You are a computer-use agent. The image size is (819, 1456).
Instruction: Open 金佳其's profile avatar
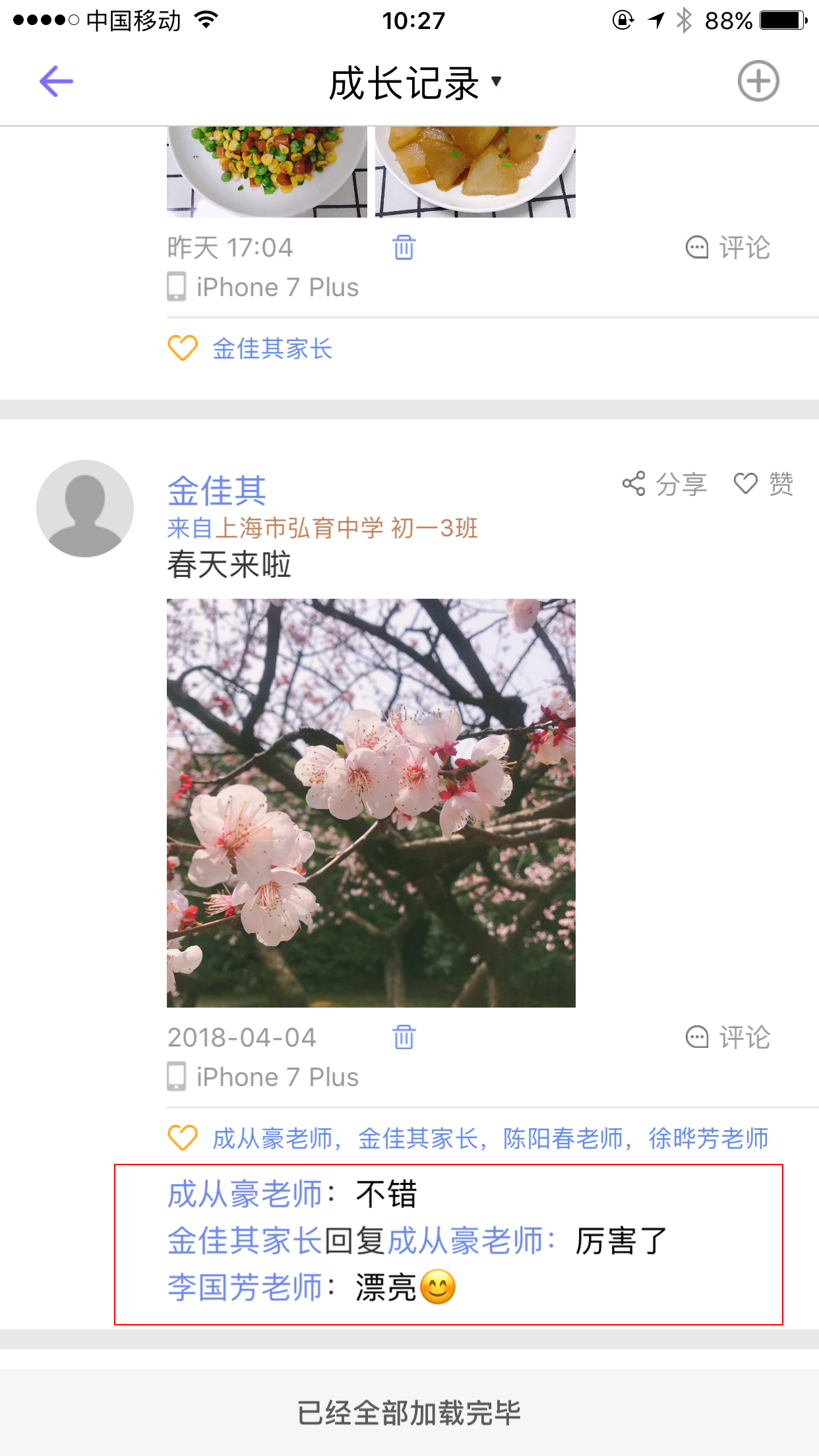coord(85,508)
